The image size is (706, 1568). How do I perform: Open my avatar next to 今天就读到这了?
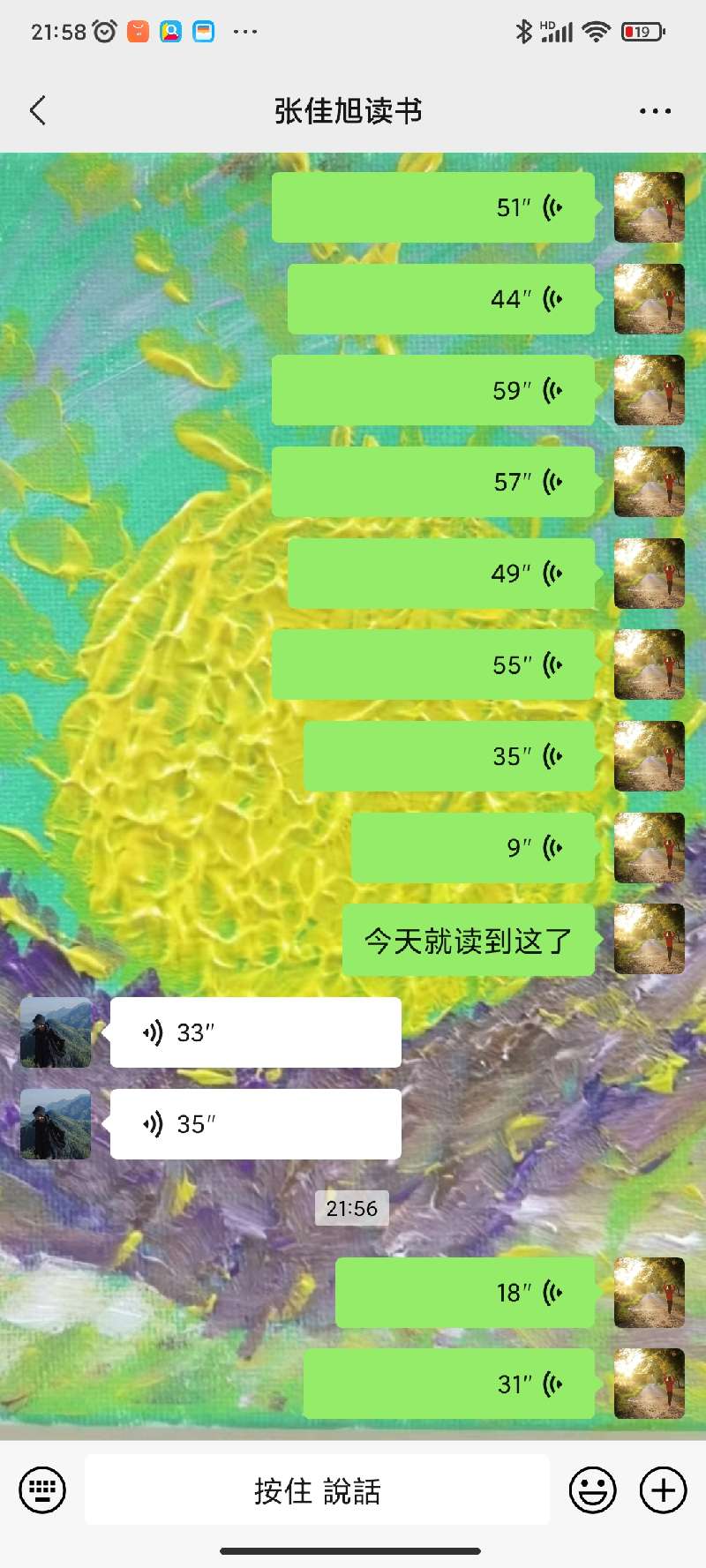[x=649, y=940]
